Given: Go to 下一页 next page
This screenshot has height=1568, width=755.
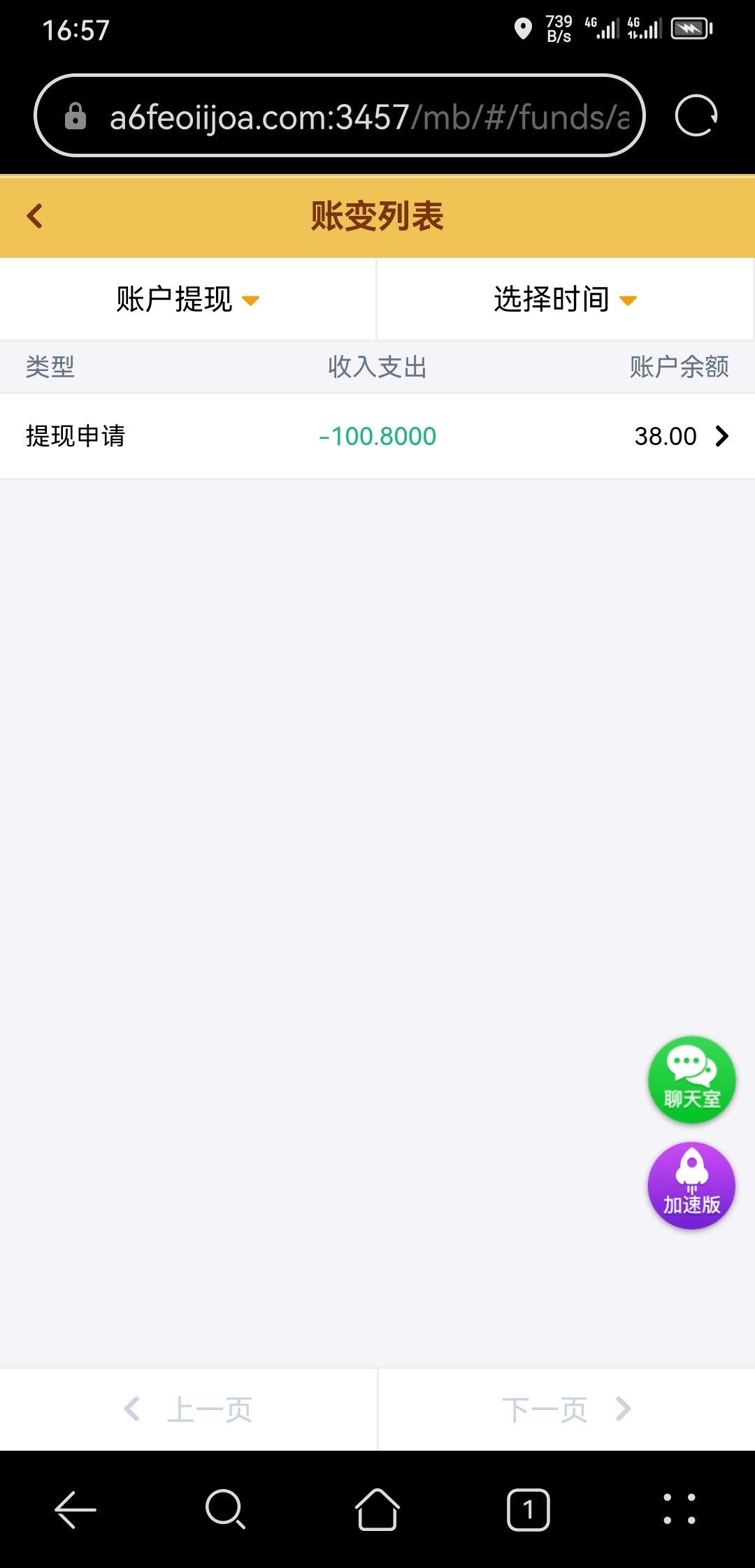Looking at the screenshot, I should click(x=566, y=1409).
